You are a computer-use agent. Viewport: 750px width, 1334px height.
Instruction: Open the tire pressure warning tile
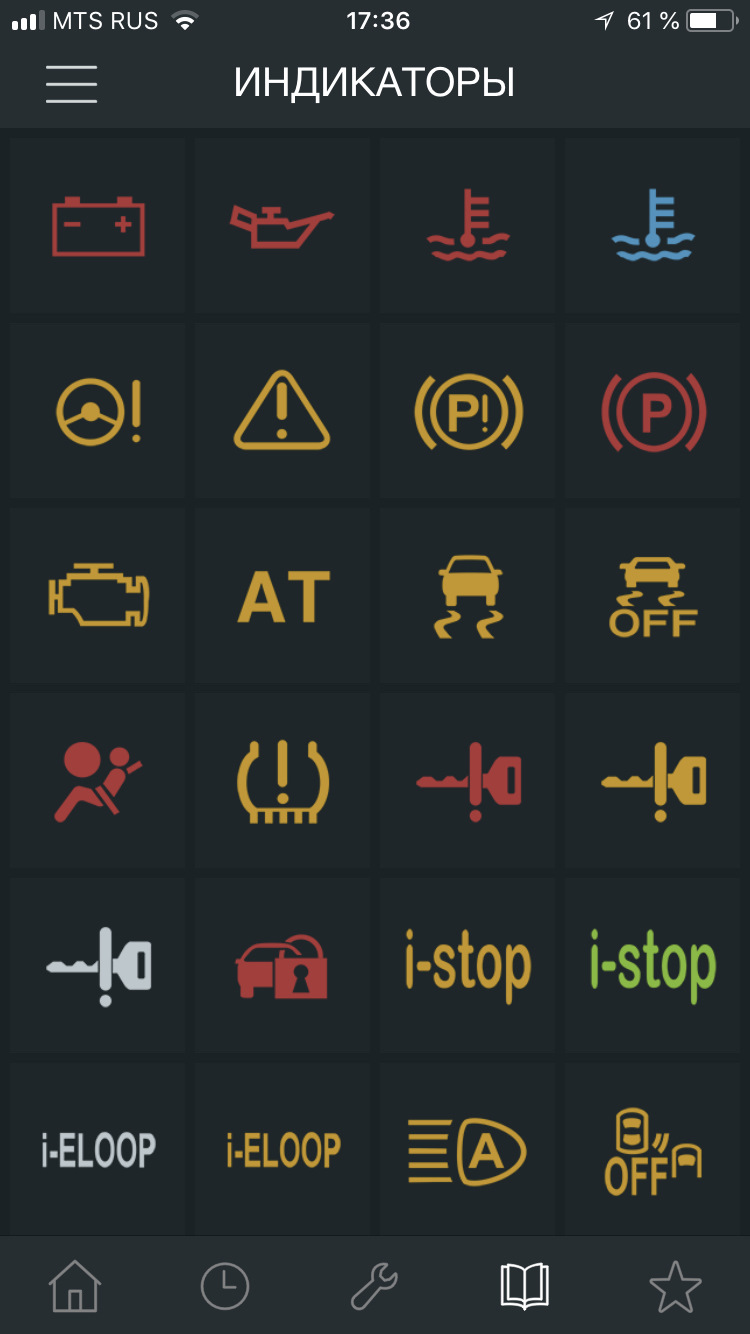point(282,781)
